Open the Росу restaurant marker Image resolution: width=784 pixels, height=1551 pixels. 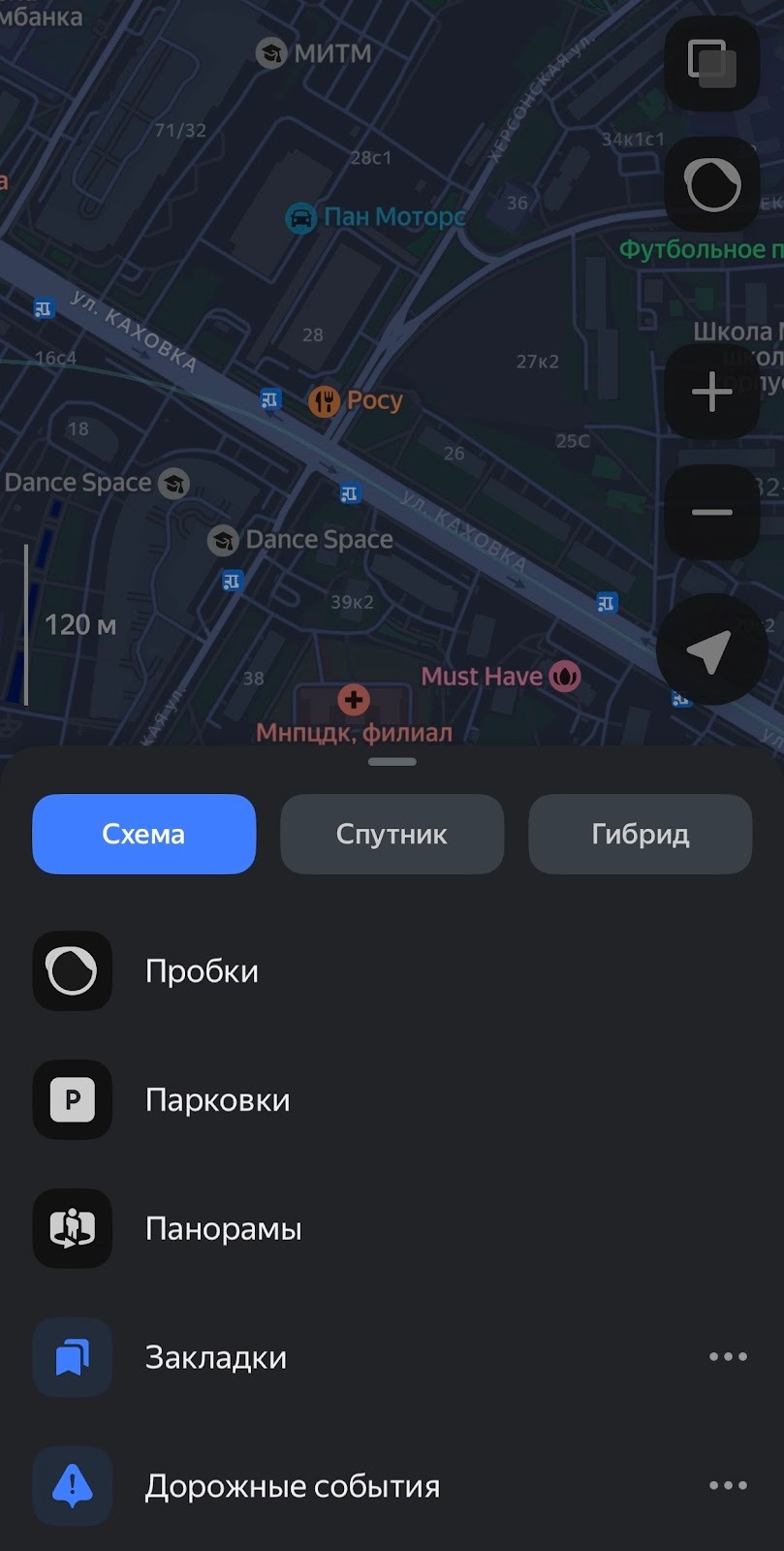(x=325, y=400)
